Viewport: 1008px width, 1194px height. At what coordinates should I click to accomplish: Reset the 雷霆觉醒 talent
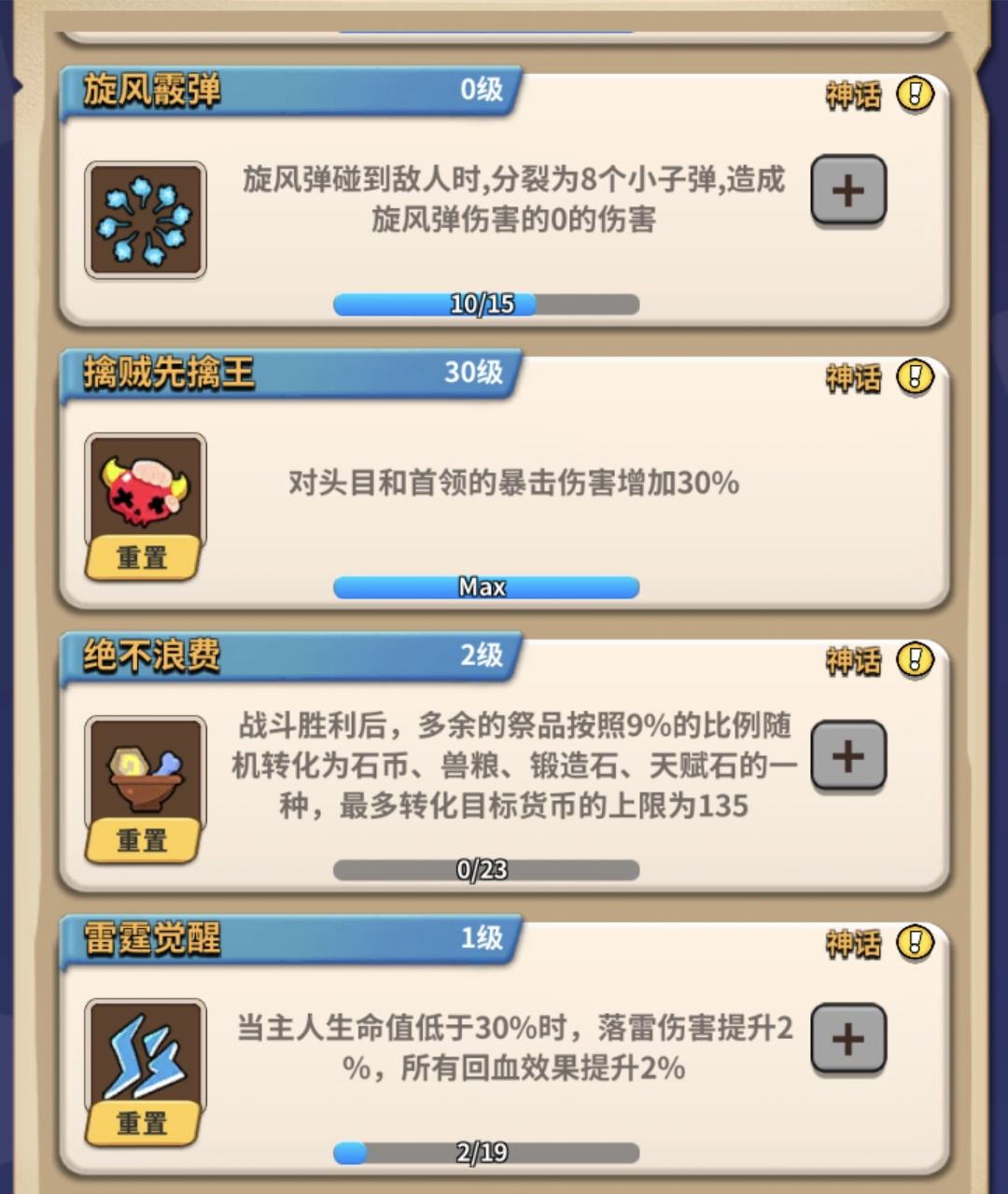pyautogui.click(x=142, y=1123)
